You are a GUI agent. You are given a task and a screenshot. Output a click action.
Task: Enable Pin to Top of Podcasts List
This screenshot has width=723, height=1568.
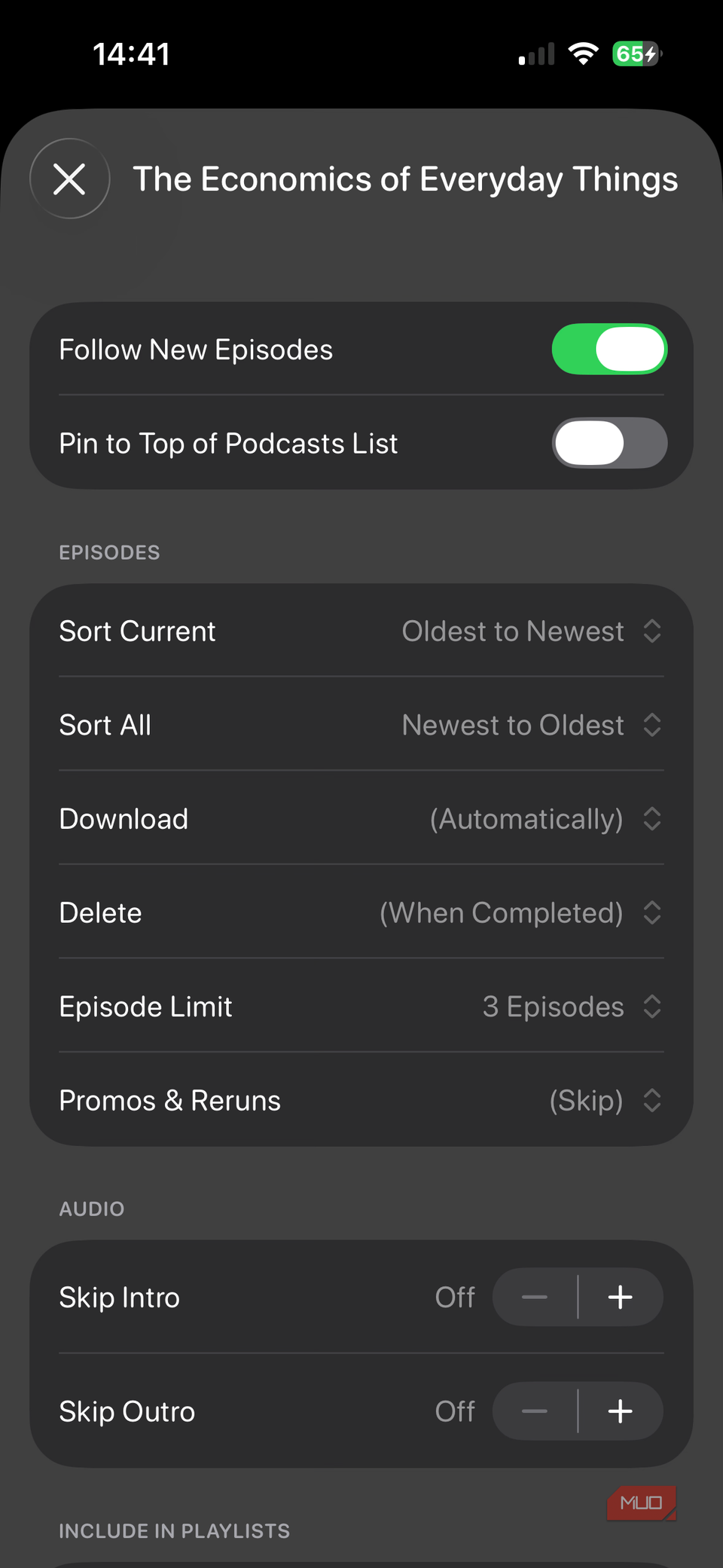point(609,443)
